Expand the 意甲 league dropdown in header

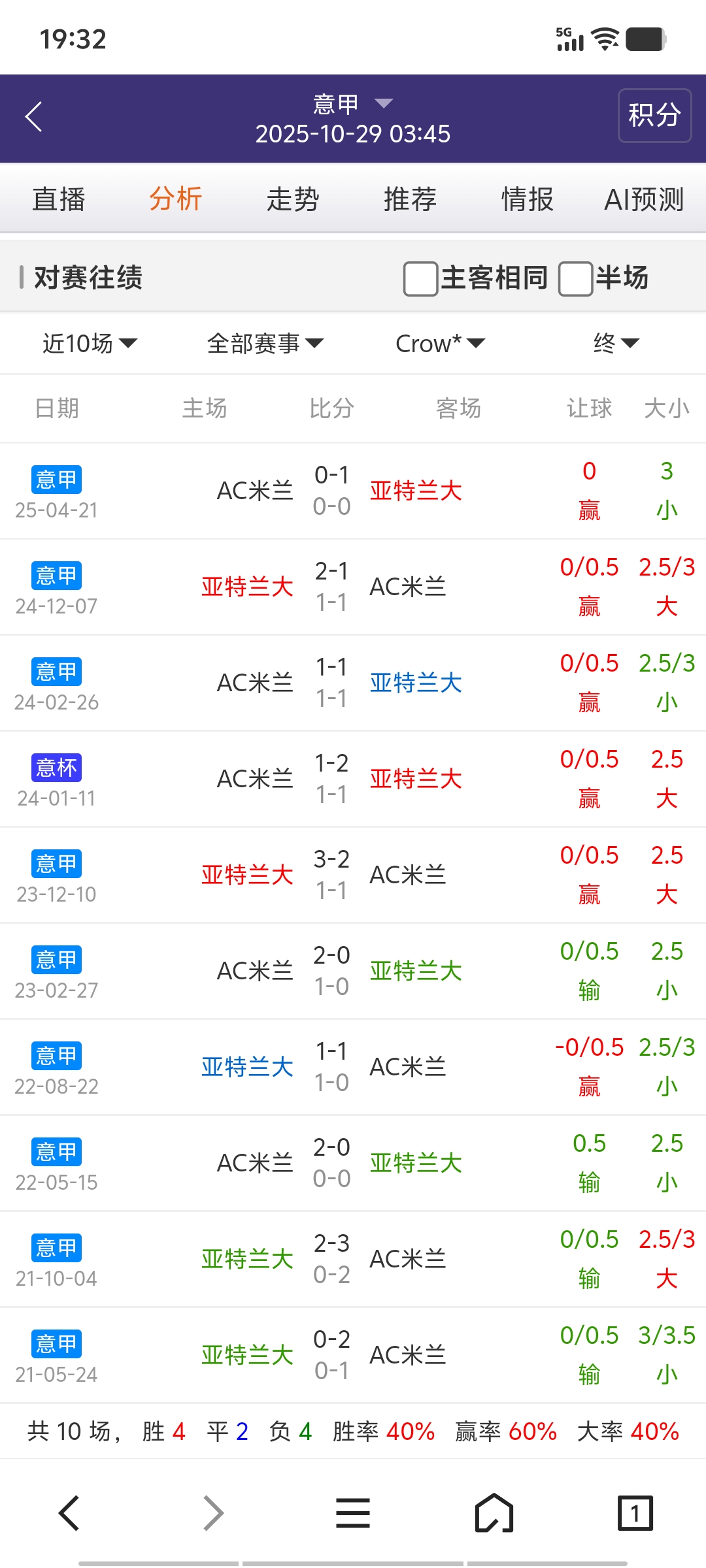point(353,104)
